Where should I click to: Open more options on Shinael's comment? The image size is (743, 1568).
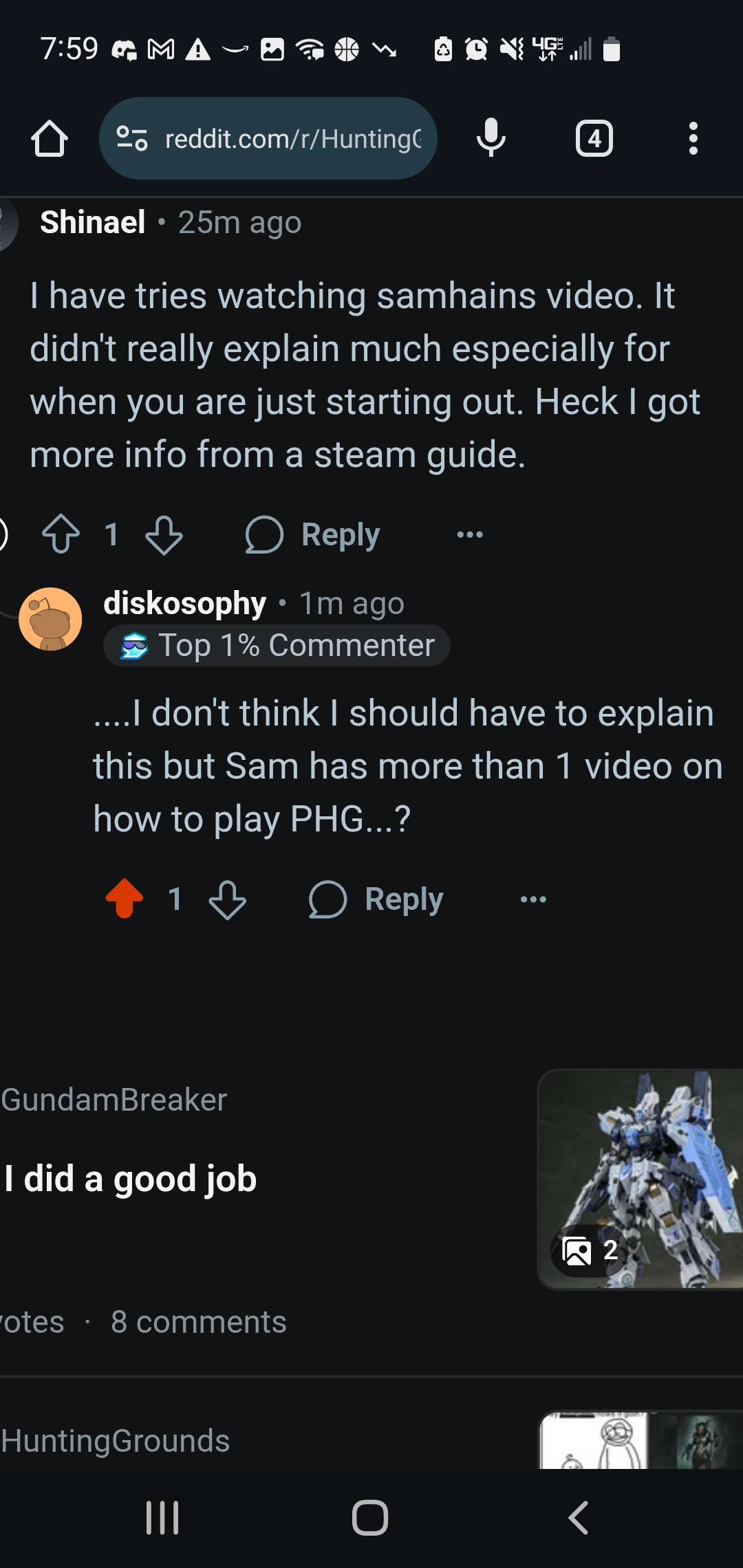(x=470, y=534)
